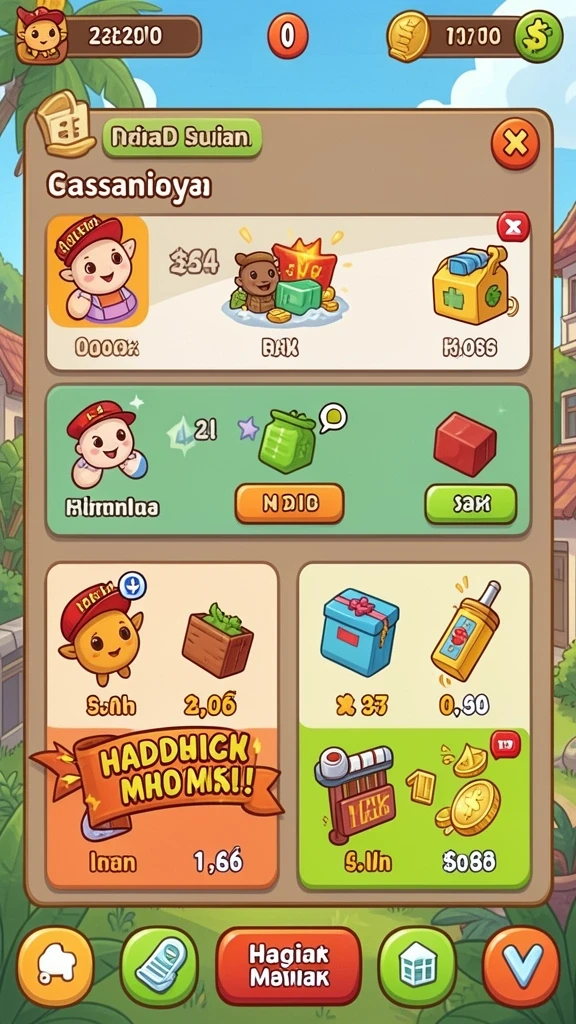Open the gift box and bottle card
The height and width of the screenshot is (1024, 576).
414,645
